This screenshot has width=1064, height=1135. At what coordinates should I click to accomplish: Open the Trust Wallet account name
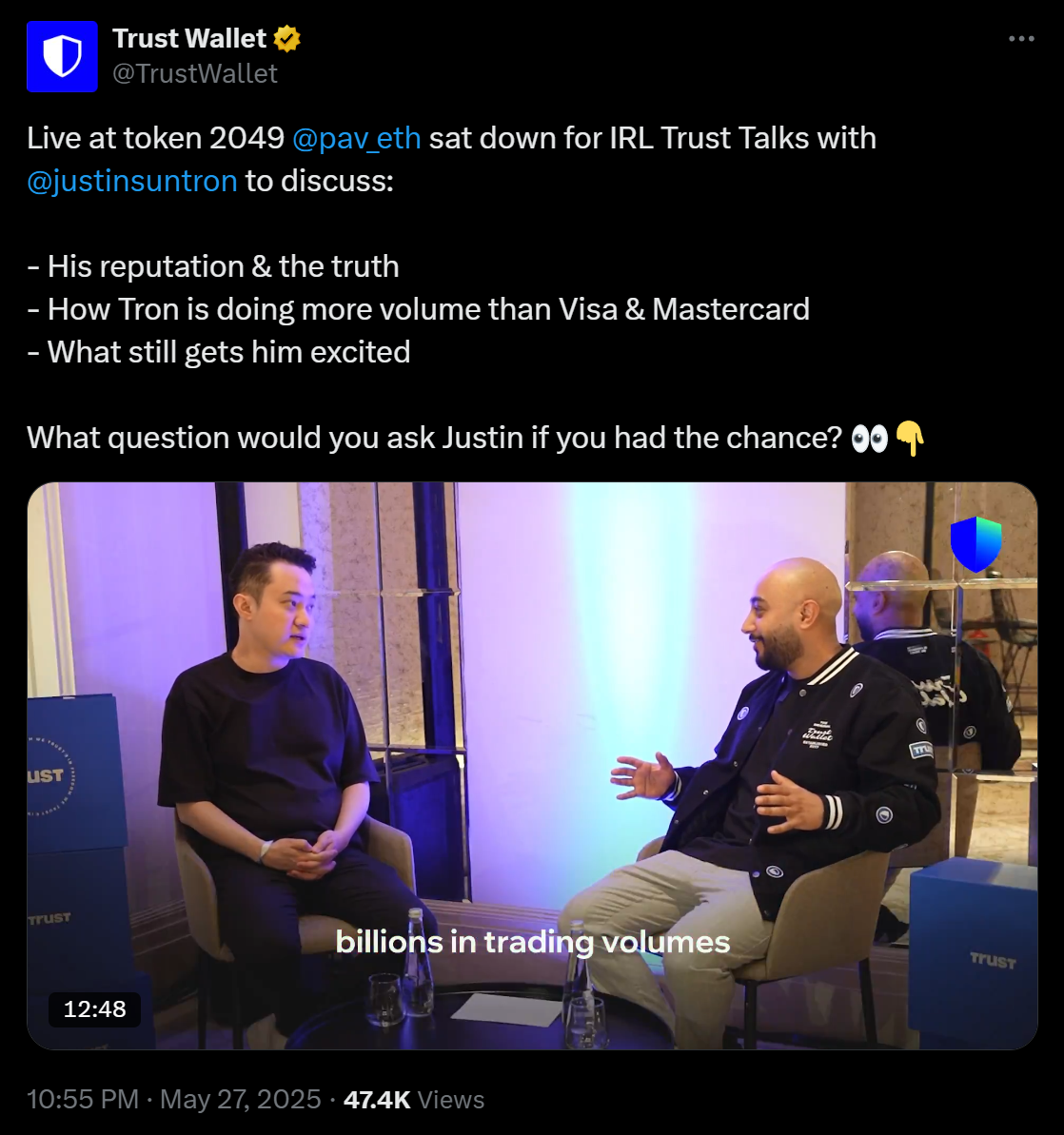tap(189, 38)
